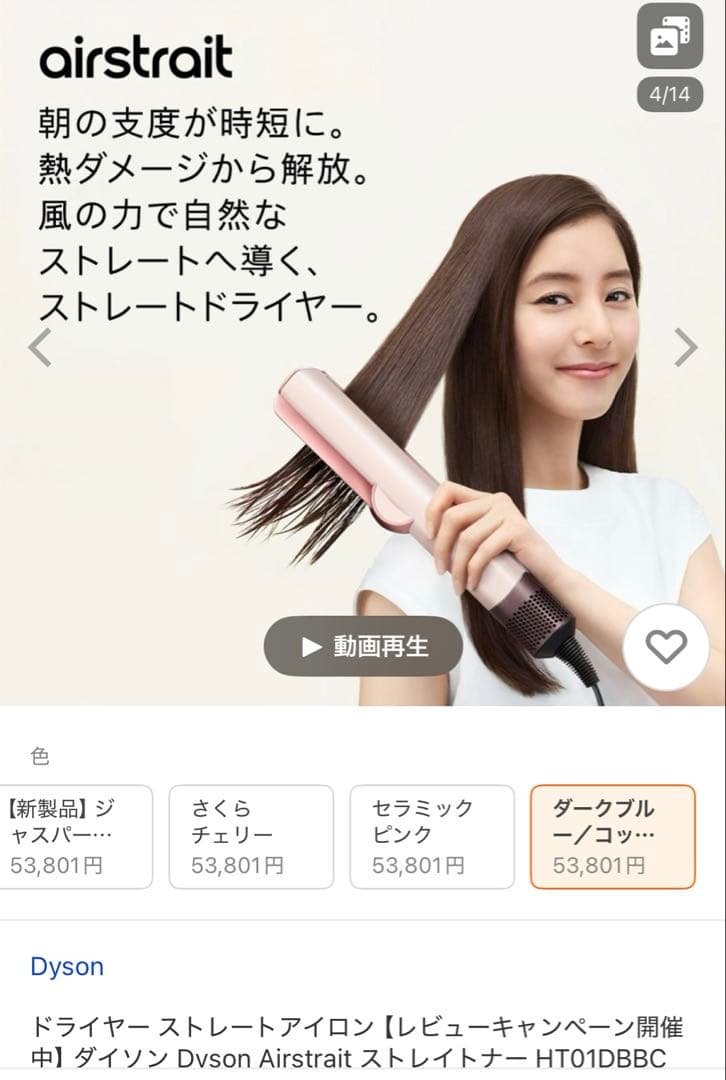Screen dimensions: 726x1080
Task: Open the image gallery icon
Action: pyautogui.click(x=669, y=38)
